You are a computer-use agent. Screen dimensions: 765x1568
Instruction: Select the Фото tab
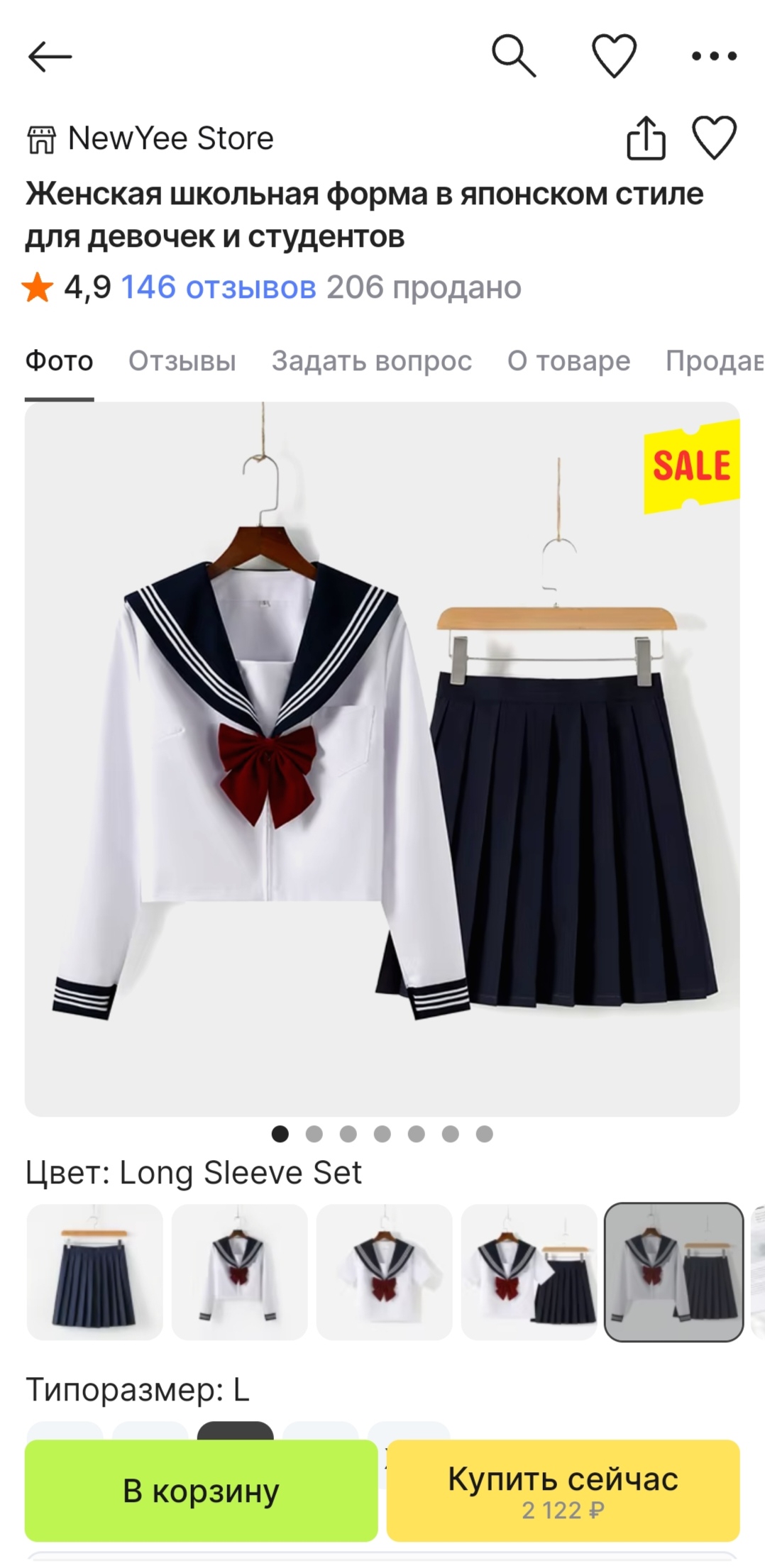click(60, 361)
